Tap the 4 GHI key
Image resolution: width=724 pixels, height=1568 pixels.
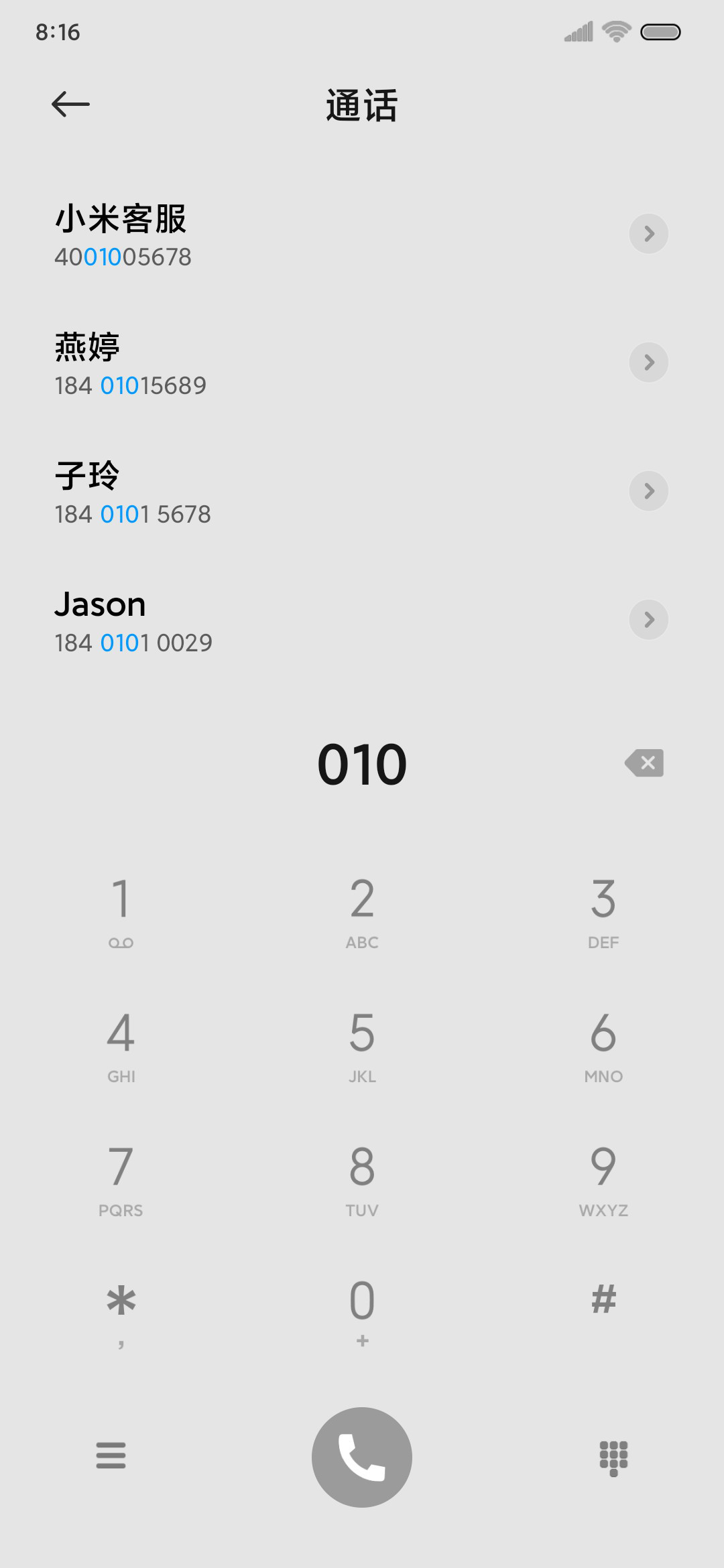(121, 1045)
